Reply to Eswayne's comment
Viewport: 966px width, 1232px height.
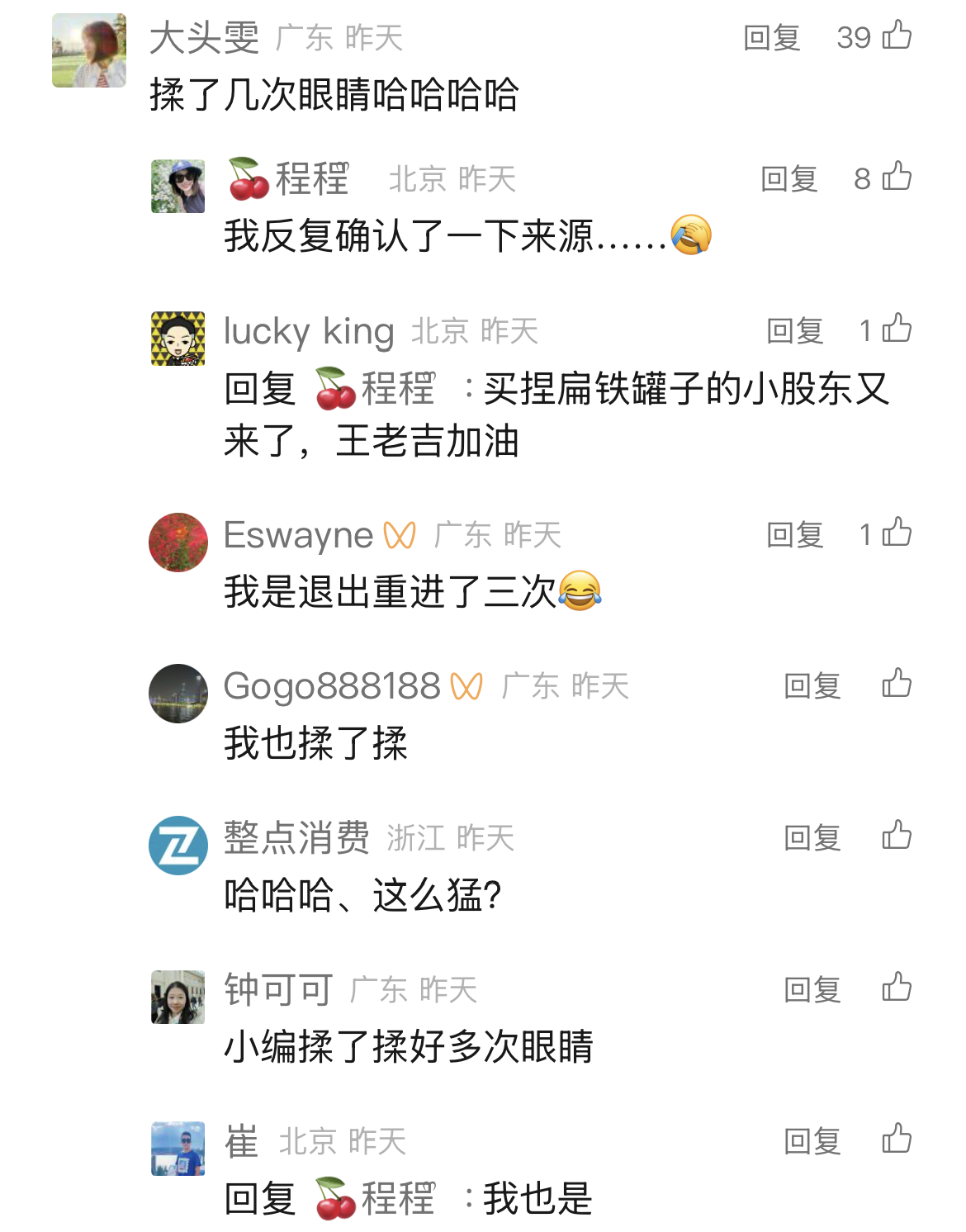coord(794,534)
